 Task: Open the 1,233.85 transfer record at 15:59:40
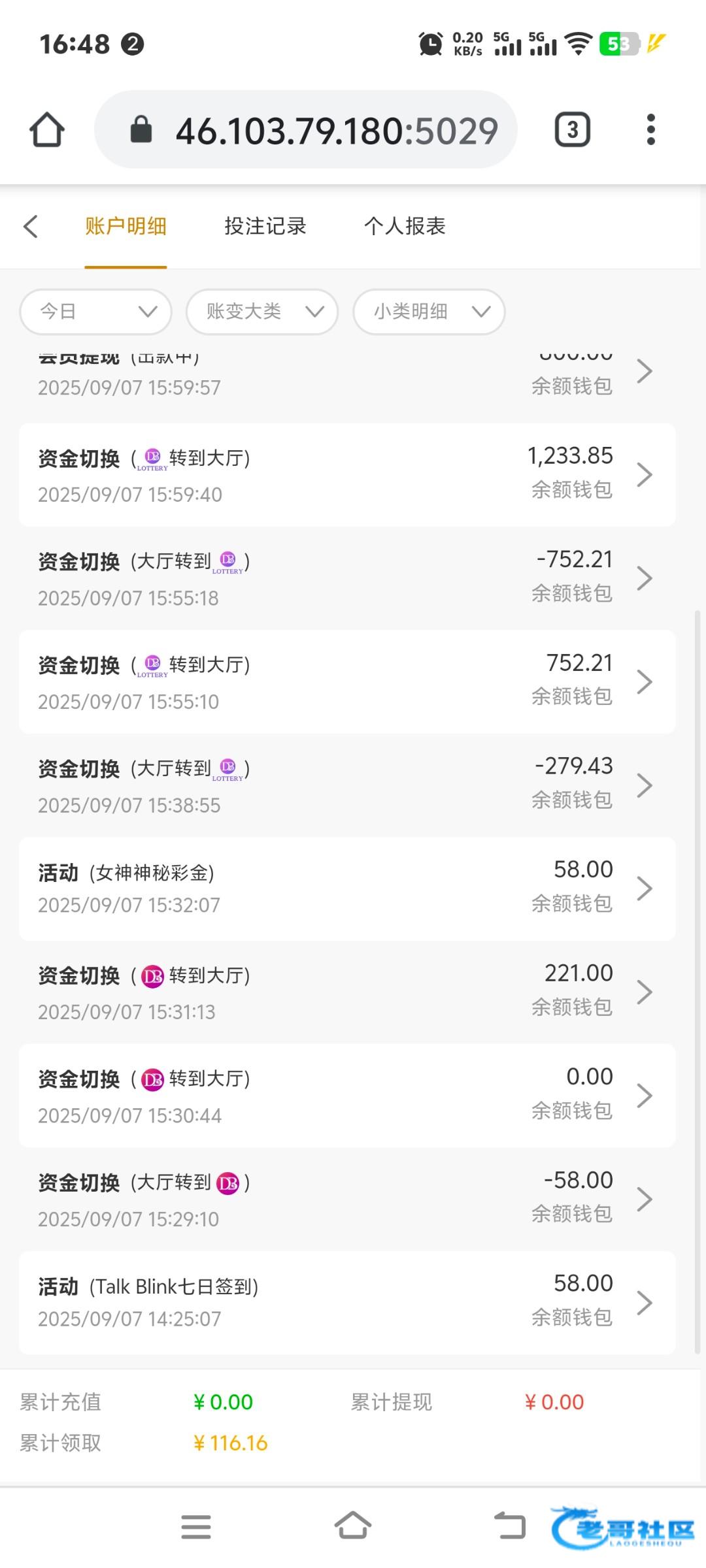coord(347,475)
